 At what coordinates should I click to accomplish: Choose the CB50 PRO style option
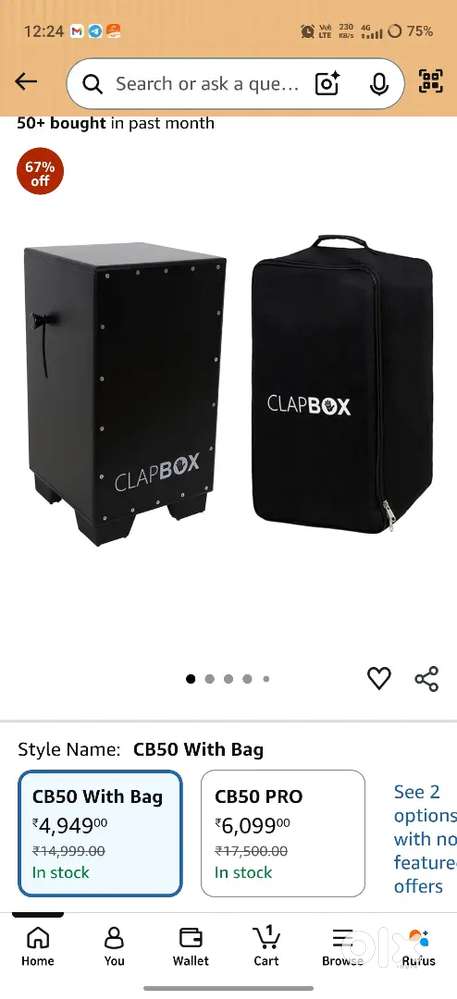[283, 833]
